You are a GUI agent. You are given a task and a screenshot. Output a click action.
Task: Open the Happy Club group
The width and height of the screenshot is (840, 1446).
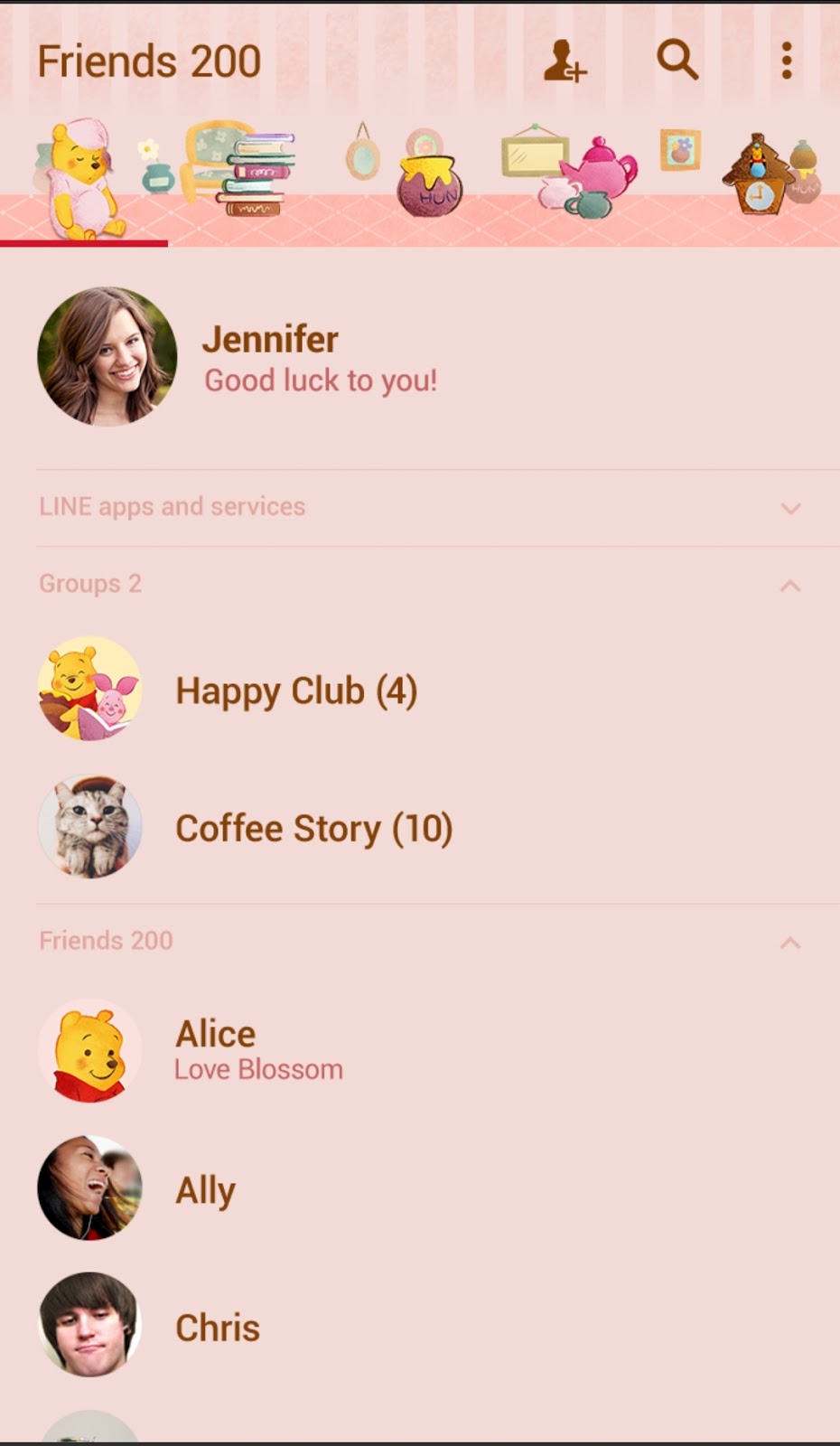click(296, 691)
